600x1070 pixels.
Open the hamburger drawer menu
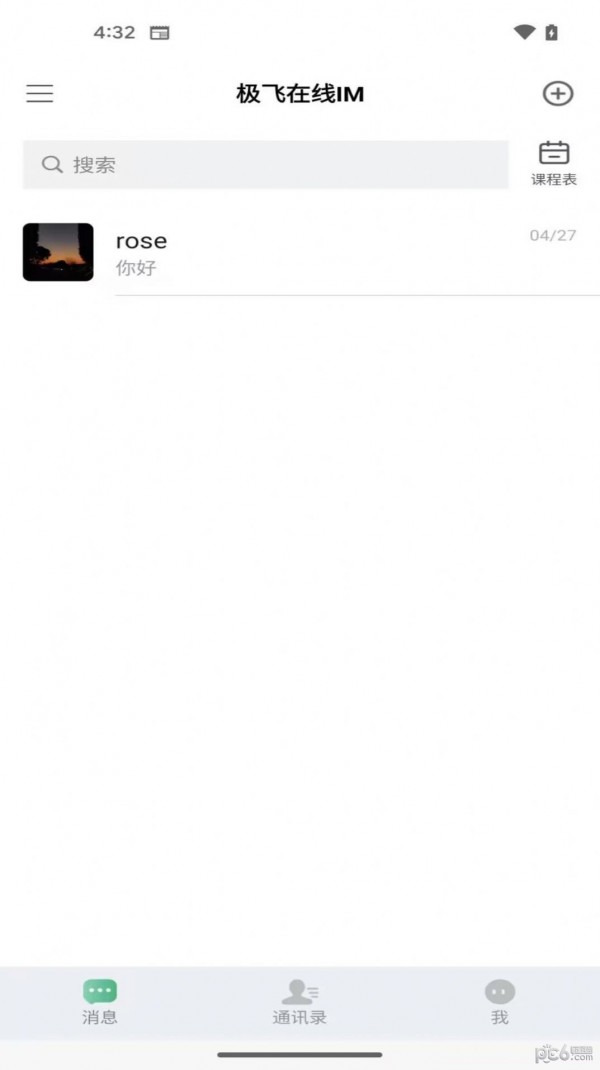40,94
